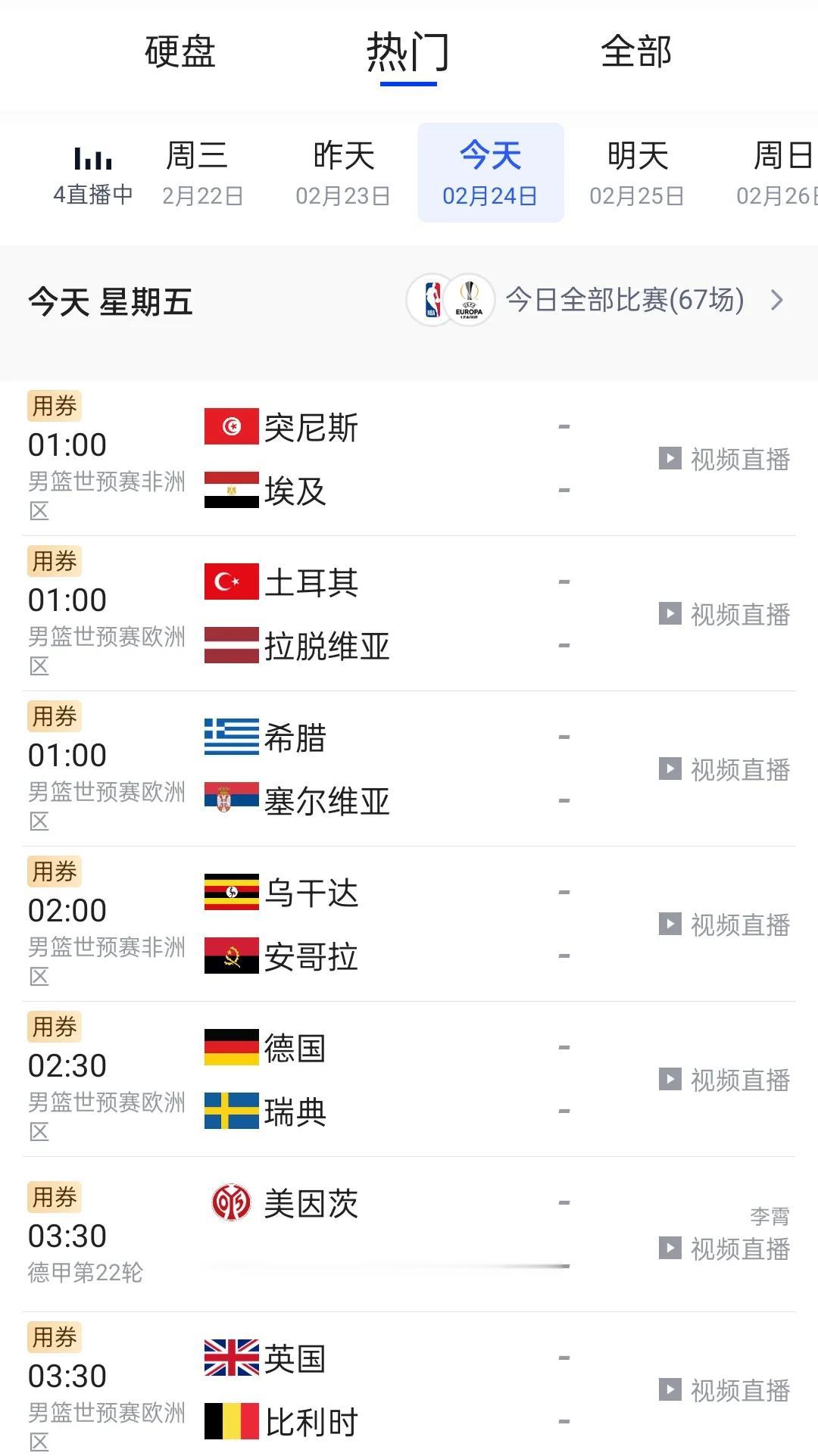Watch 视频直播 for 土耳其 vs 拉脱维亚
The image size is (818, 1456).
click(x=725, y=614)
